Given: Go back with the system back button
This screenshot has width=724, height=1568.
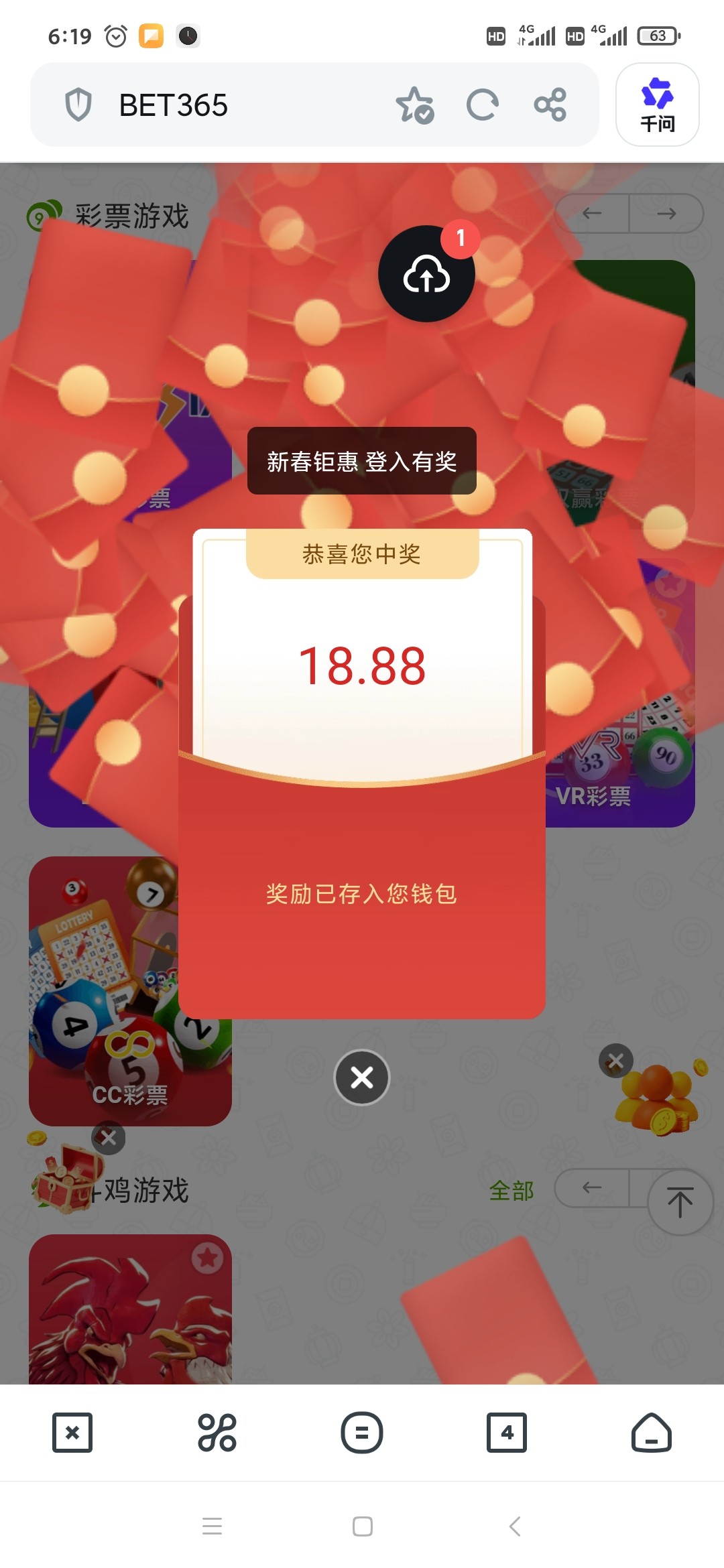Looking at the screenshot, I should click(515, 1526).
